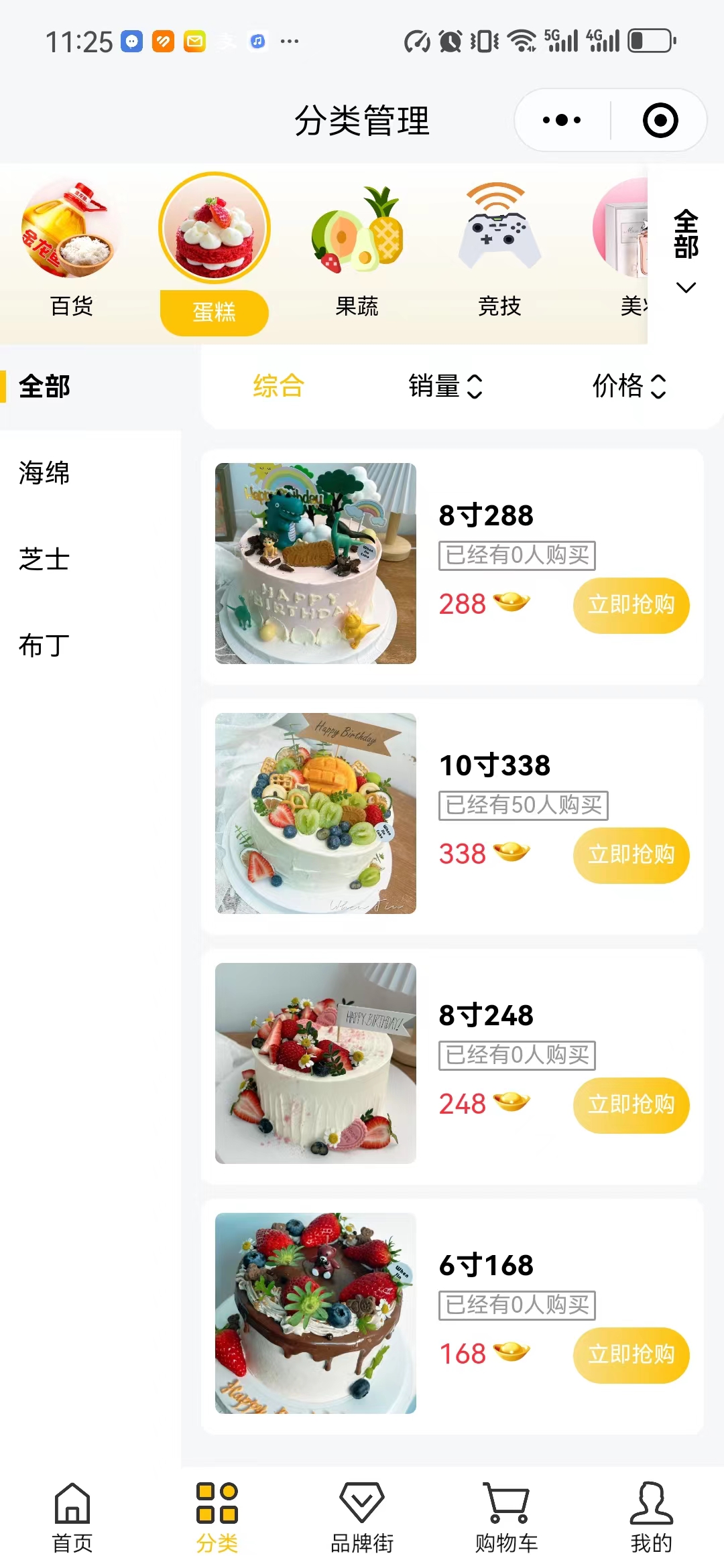Filter by 海绵 subcategory
Image resolution: width=724 pixels, height=1568 pixels.
tap(44, 473)
